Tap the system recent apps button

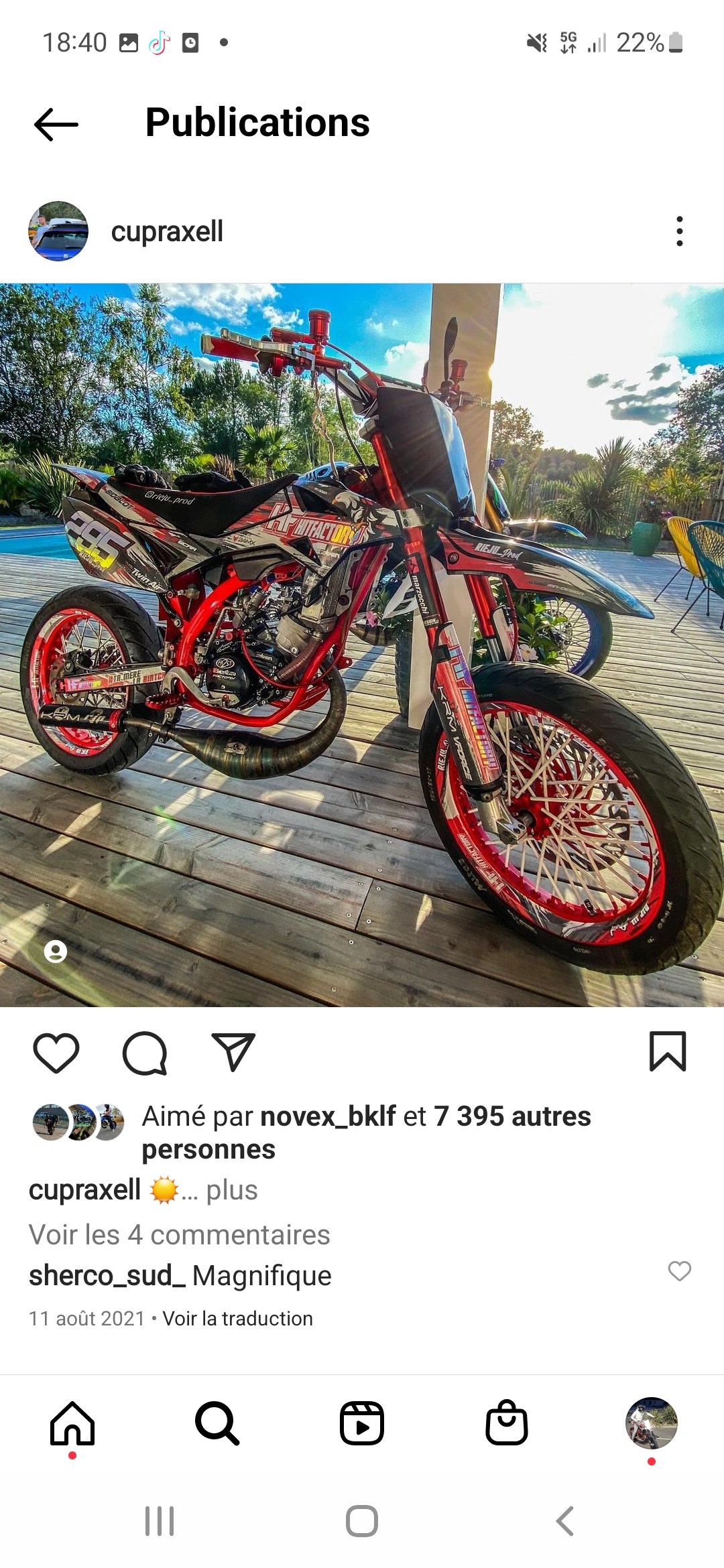(160, 1521)
